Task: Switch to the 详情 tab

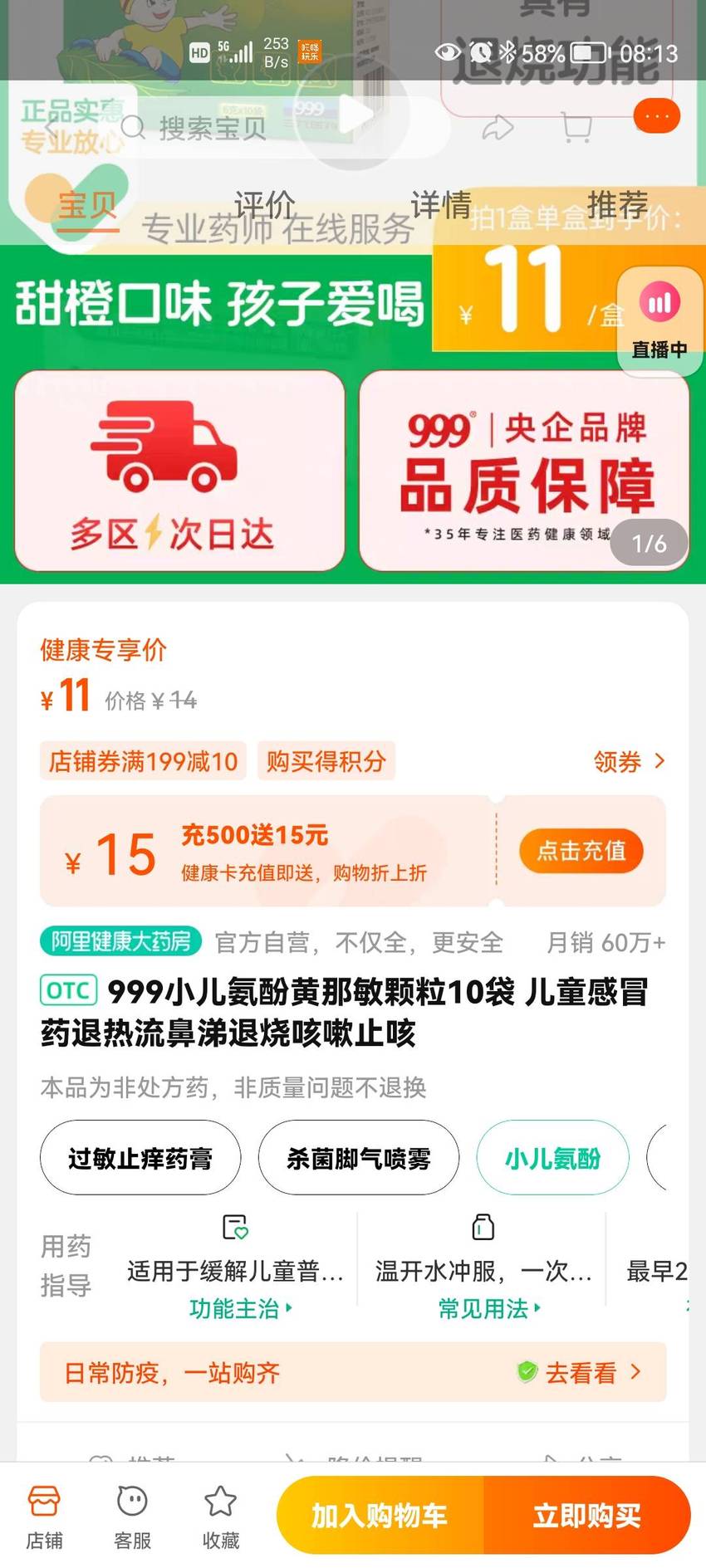Action: [440, 205]
